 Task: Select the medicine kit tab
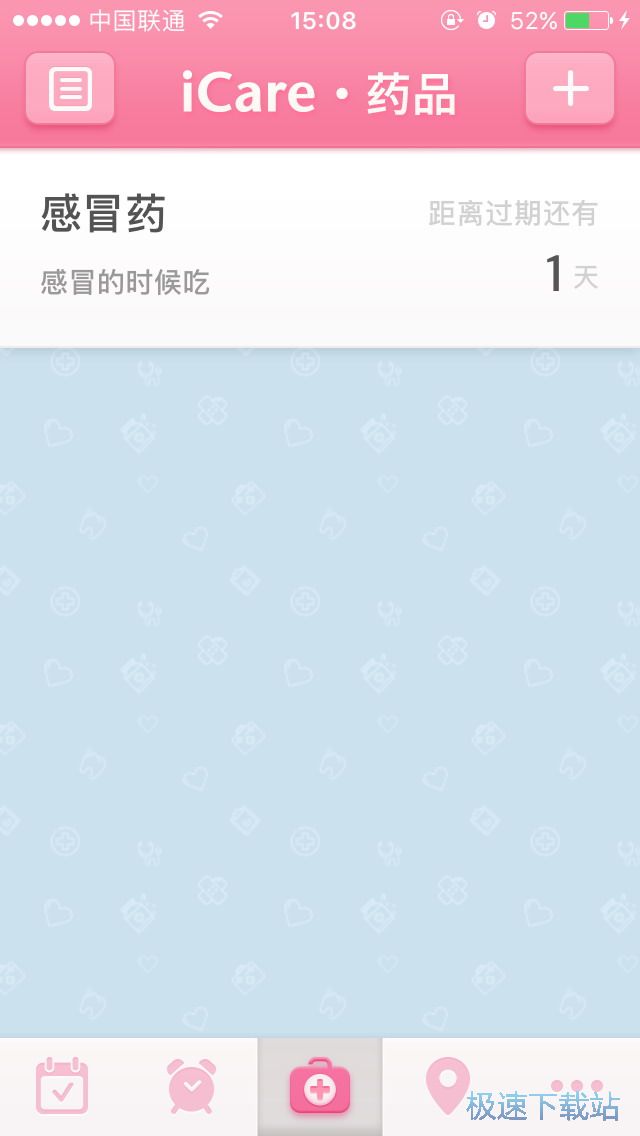[320, 1086]
